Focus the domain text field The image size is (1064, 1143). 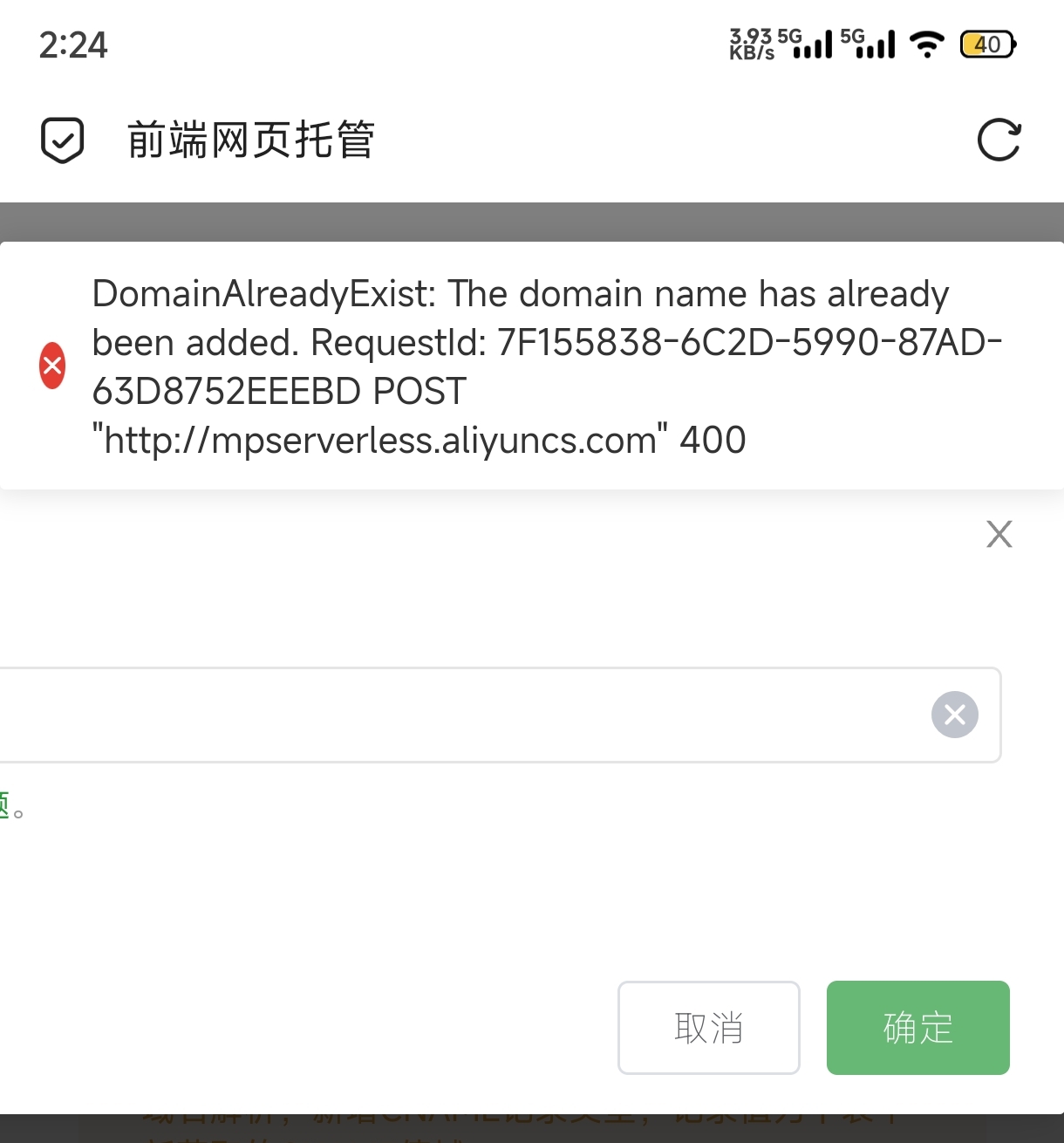click(x=454, y=715)
